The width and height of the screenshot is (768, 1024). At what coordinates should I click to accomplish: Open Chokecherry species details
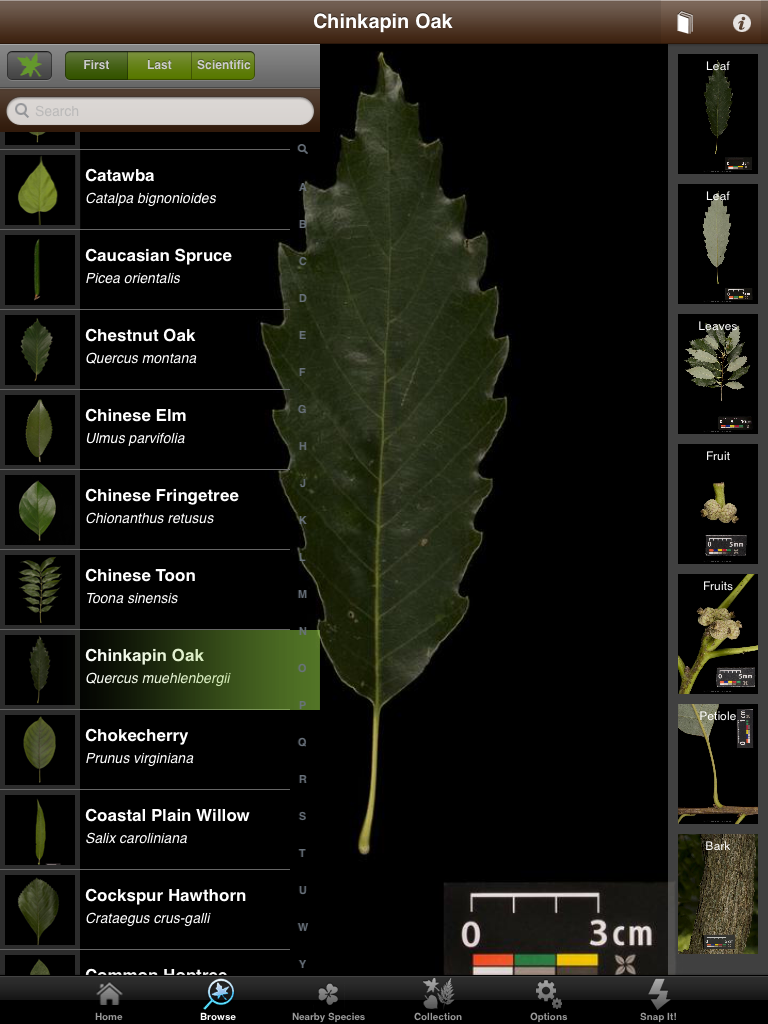point(150,749)
